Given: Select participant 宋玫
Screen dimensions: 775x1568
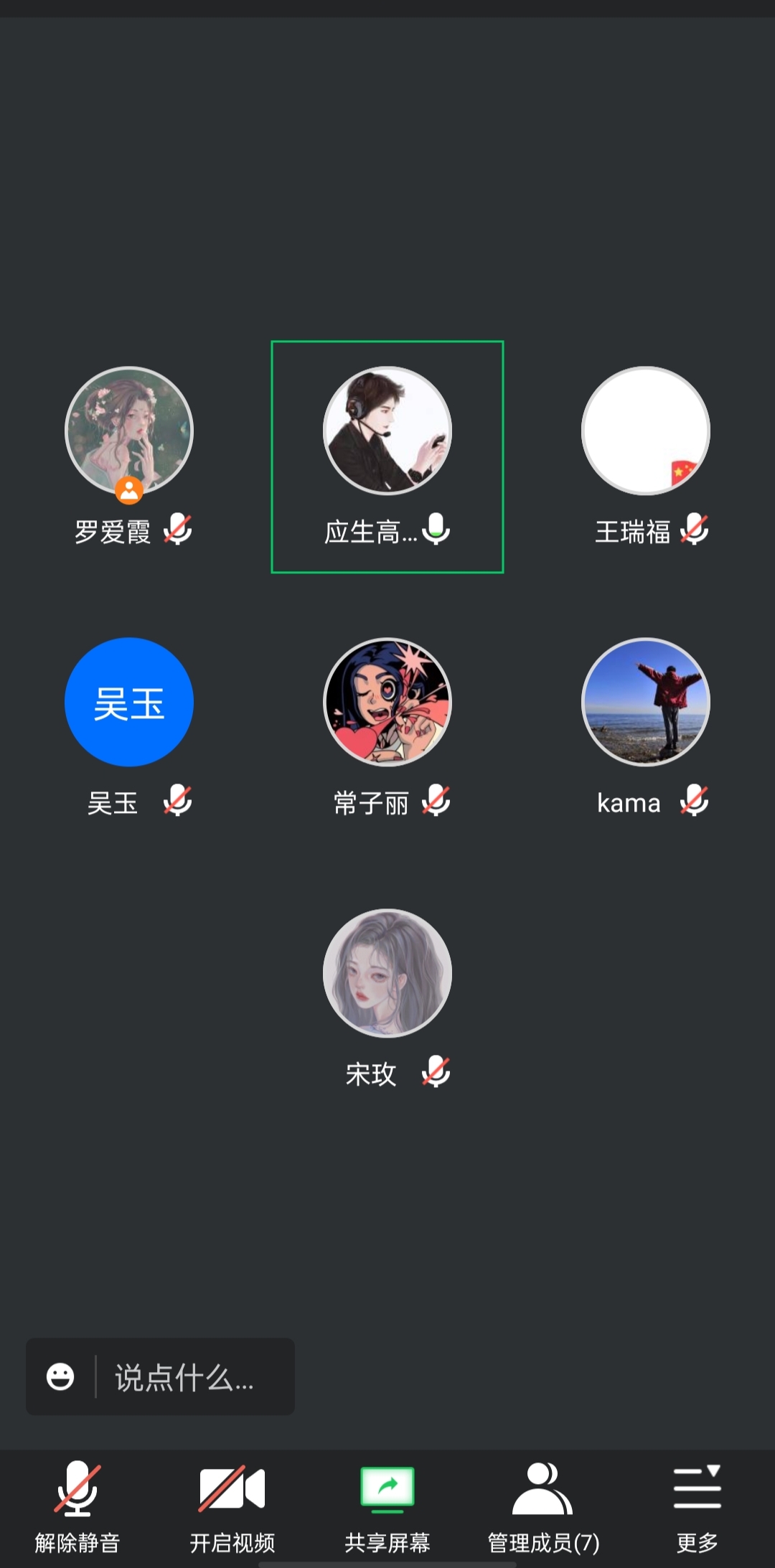Looking at the screenshot, I should coord(387,973).
